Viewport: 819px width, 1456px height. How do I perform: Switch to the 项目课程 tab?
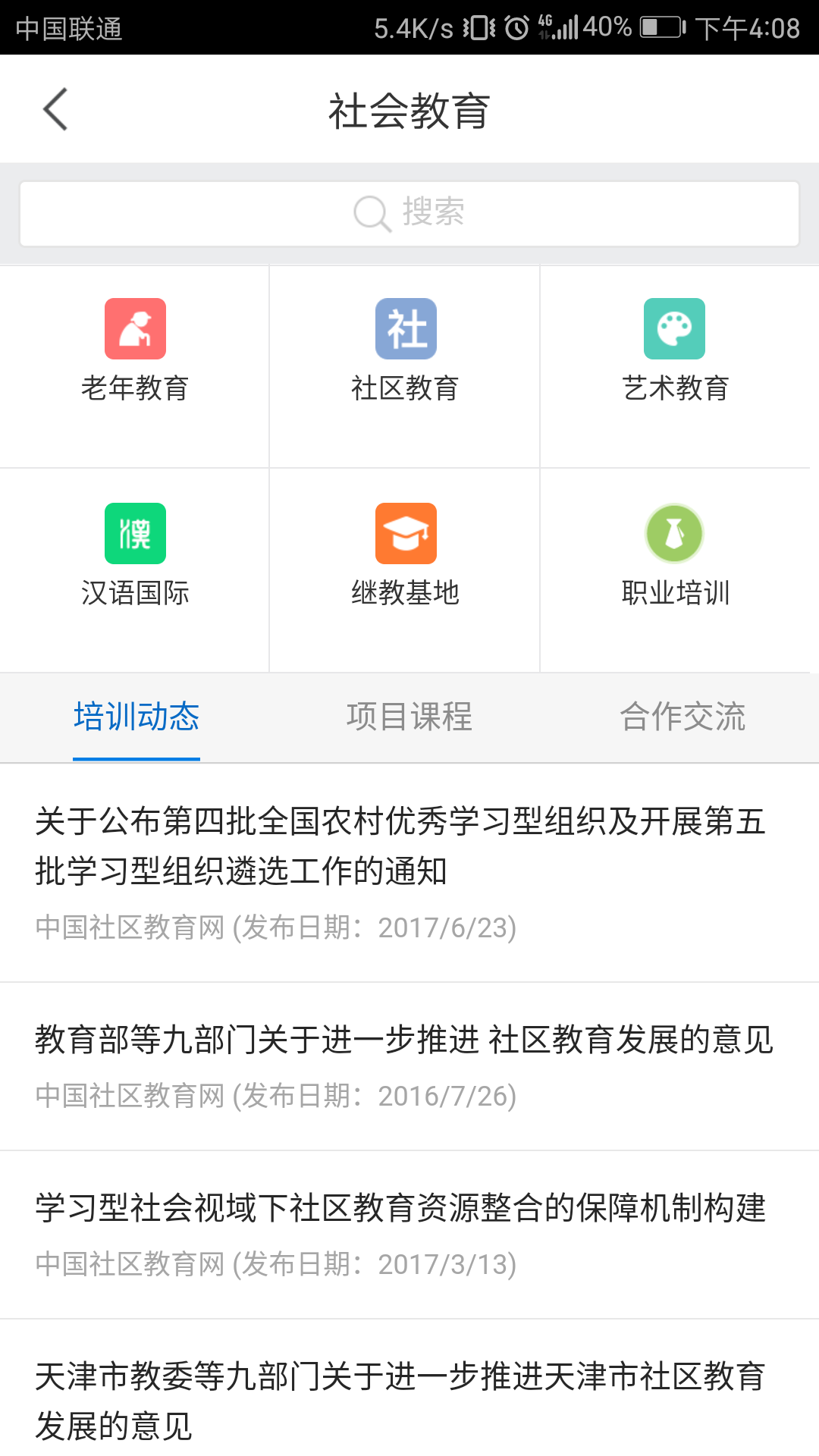pos(409,717)
